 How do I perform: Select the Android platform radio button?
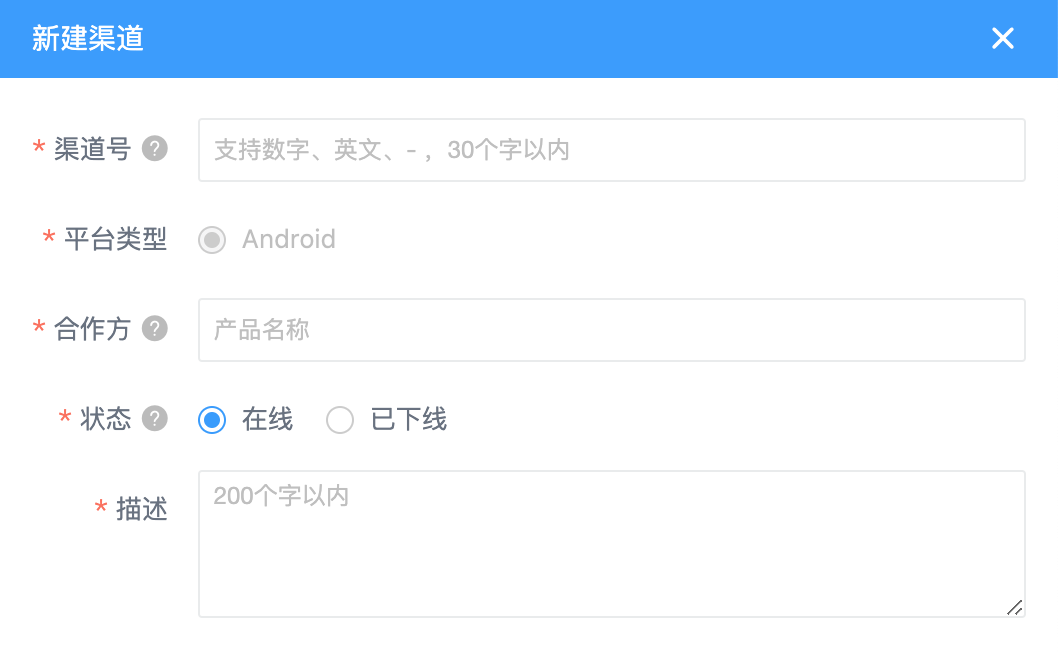(212, 240)
